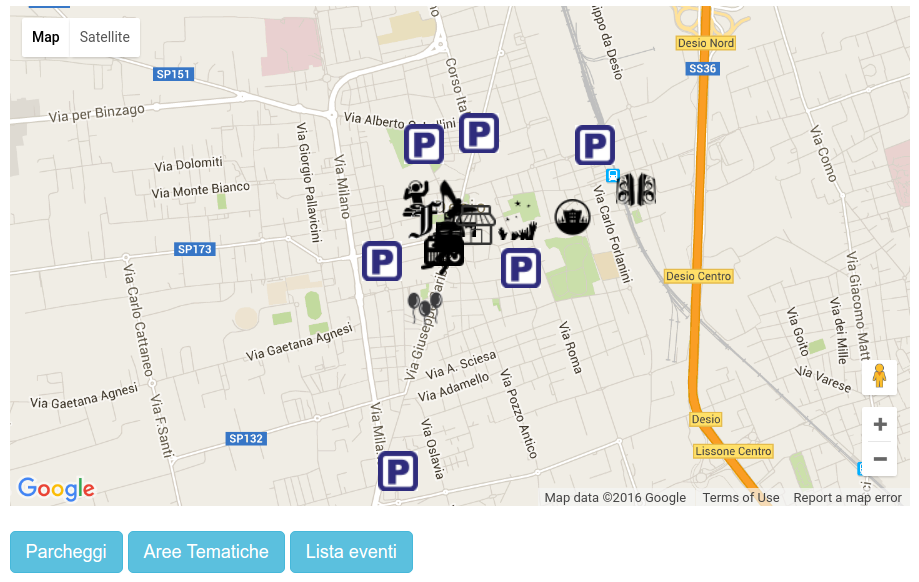The image size is (919, 582).
Task: Open Aree Tematiche
Action: click(x=206, y=552)
